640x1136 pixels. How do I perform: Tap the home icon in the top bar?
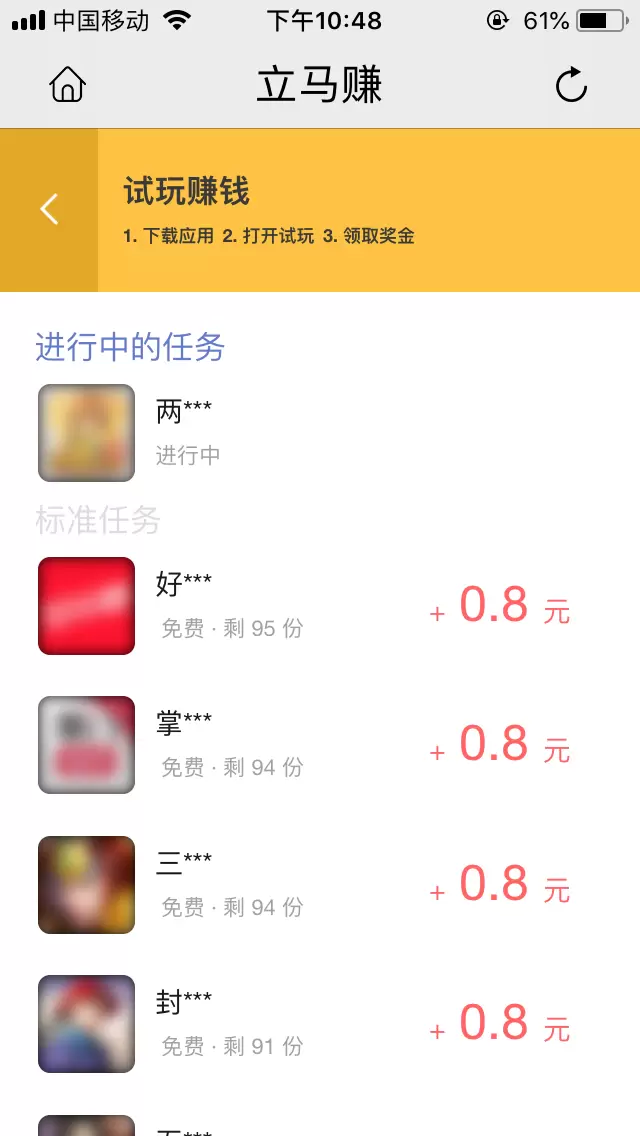coord(67,85)
